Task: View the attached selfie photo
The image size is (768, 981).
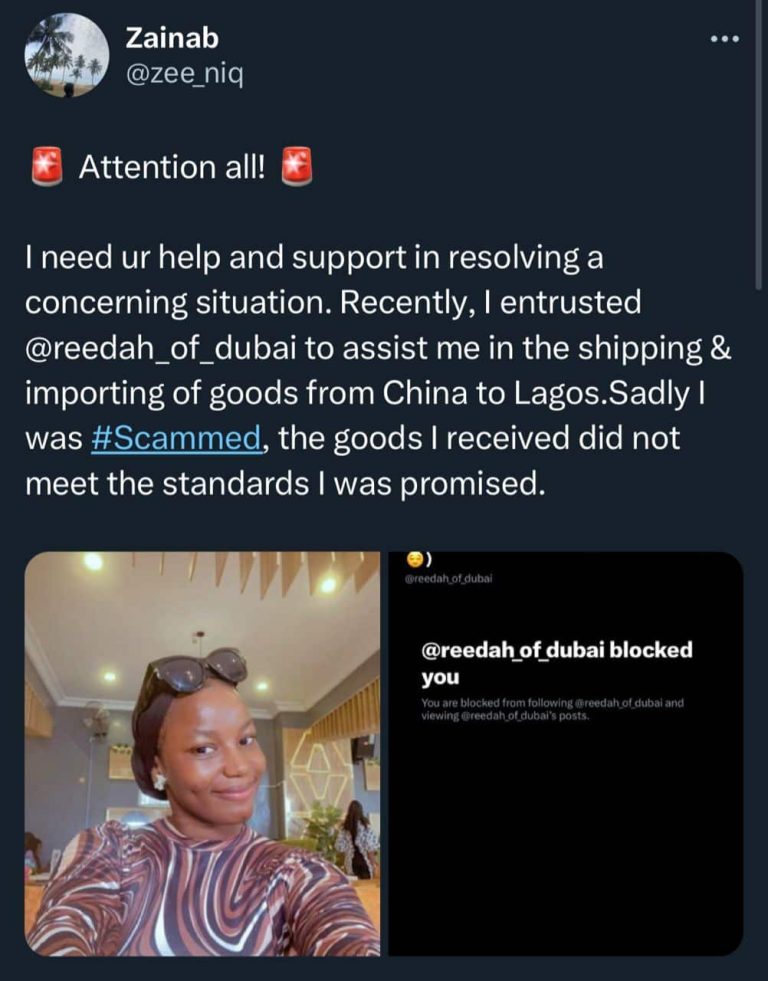Action: pyautogui.click(x=203, y=753)
